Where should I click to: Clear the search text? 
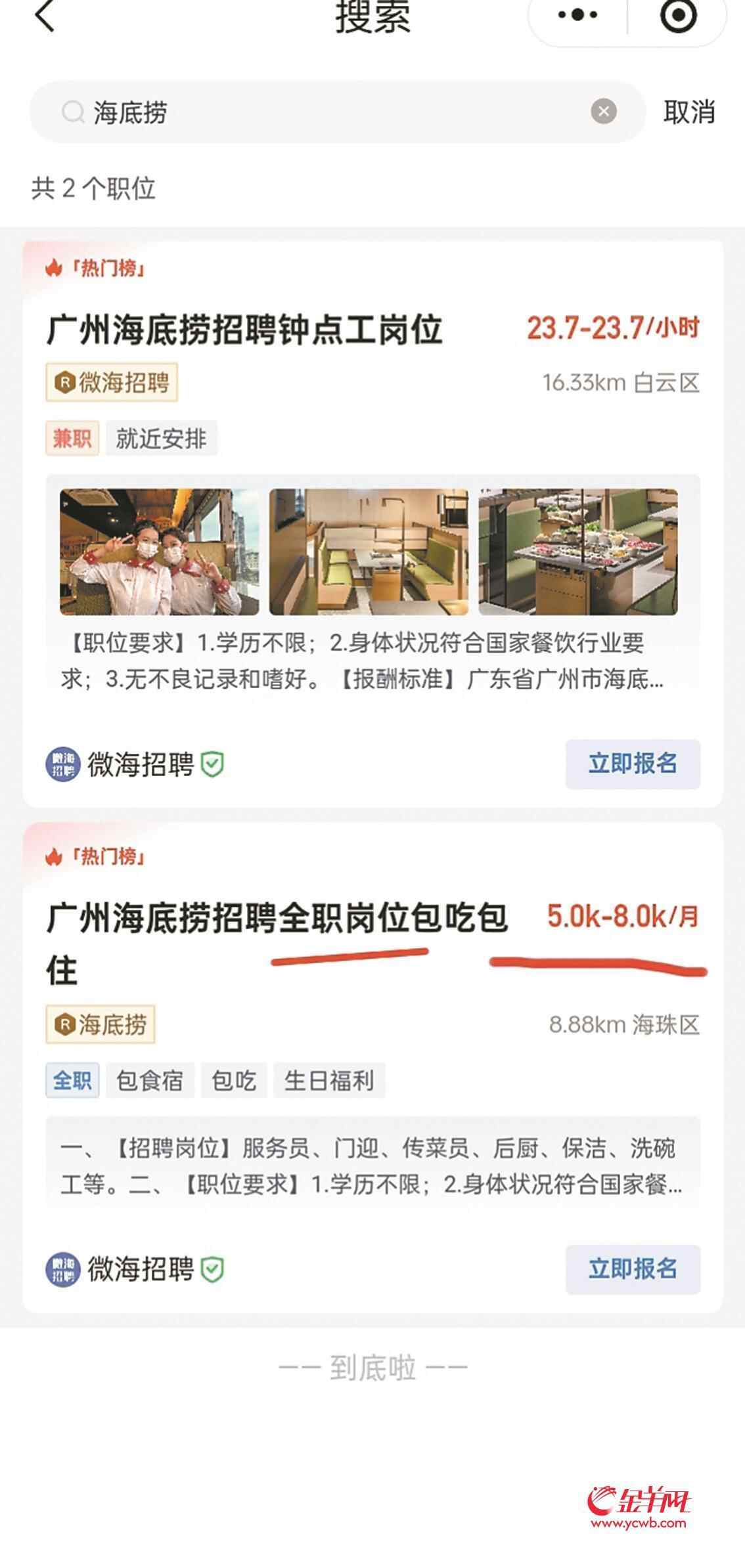(603, 112)
